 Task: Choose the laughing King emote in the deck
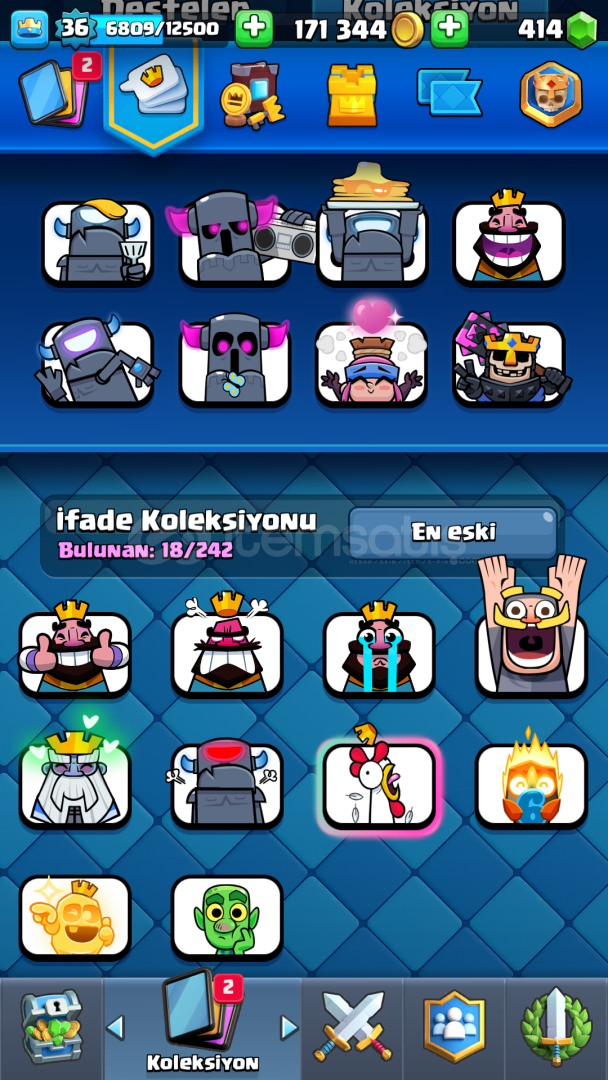[x=509, y=238]
